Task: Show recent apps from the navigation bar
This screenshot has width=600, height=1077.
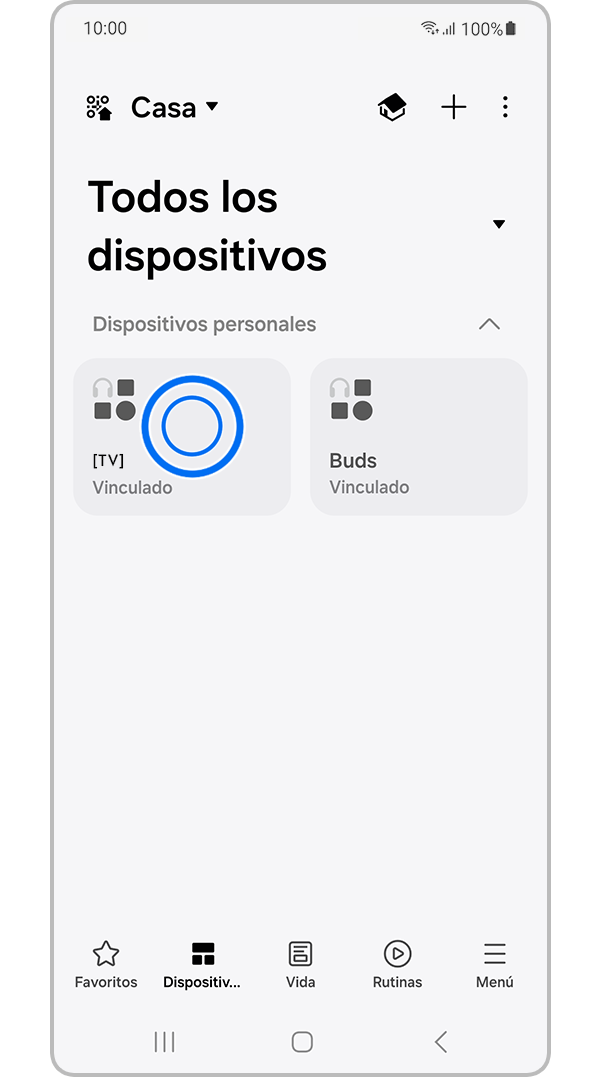Action: click(x=164, y=1042)
